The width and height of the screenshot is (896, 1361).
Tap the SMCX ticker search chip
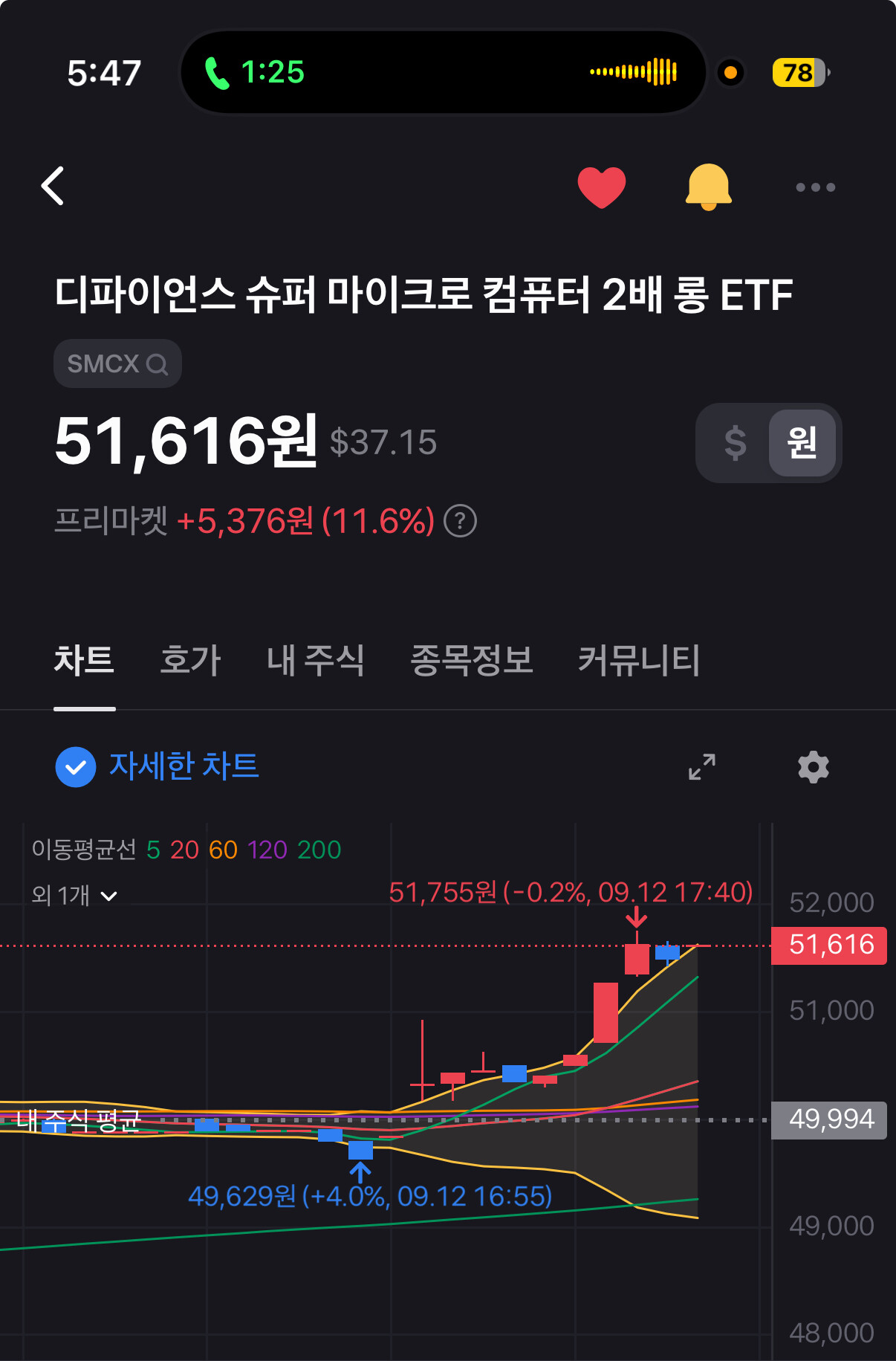point(117,363)
